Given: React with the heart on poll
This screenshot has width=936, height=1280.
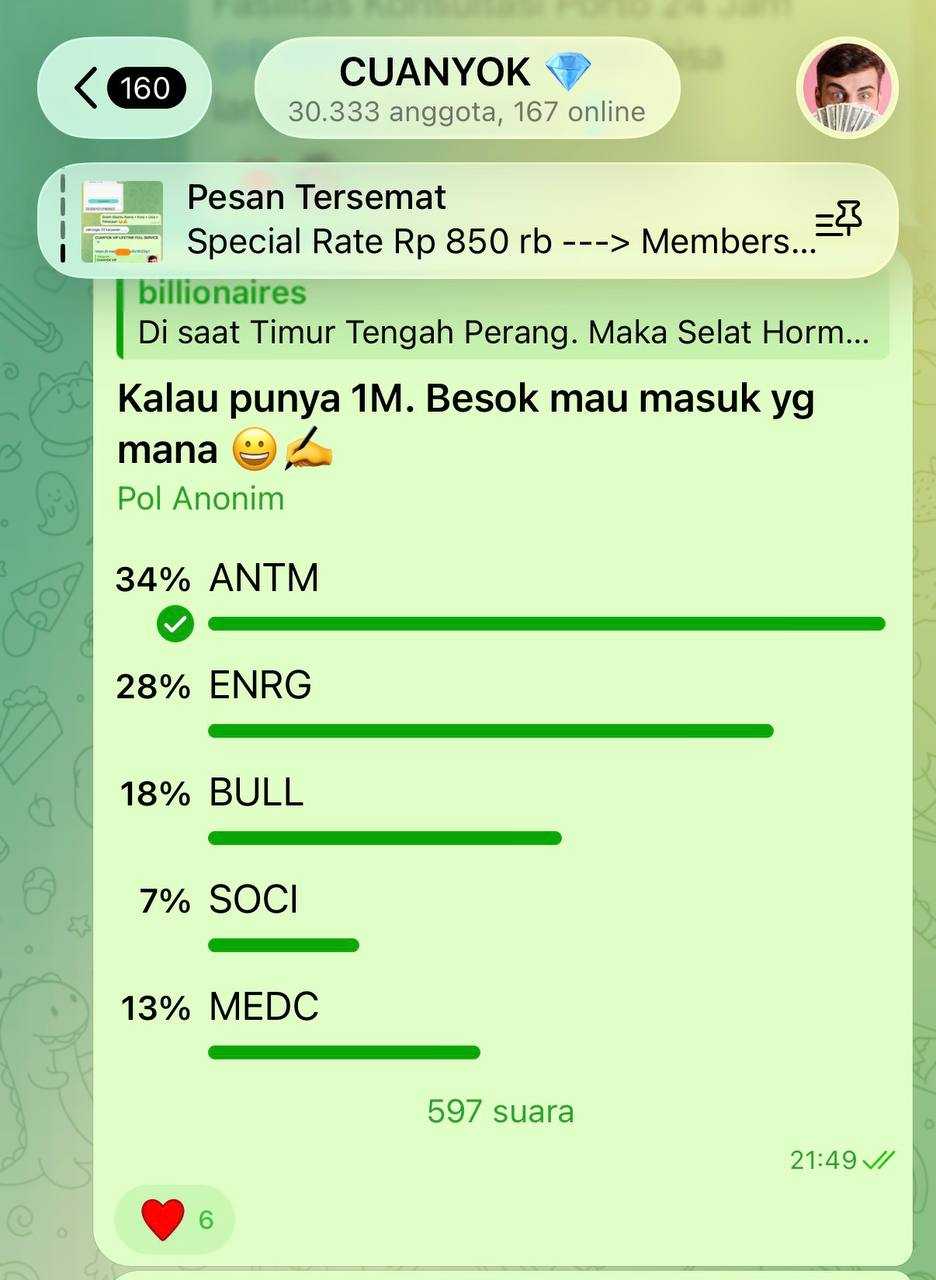Looking at the screenshot, I should pos(175,1219).
